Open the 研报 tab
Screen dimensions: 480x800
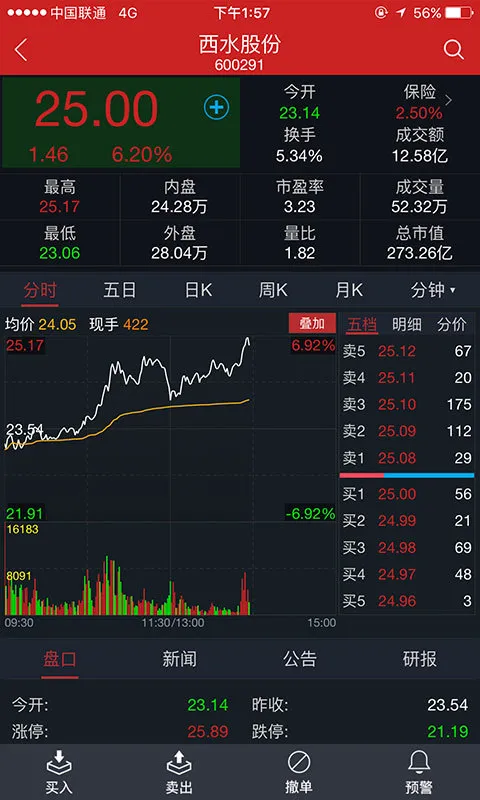click(419, 659)
